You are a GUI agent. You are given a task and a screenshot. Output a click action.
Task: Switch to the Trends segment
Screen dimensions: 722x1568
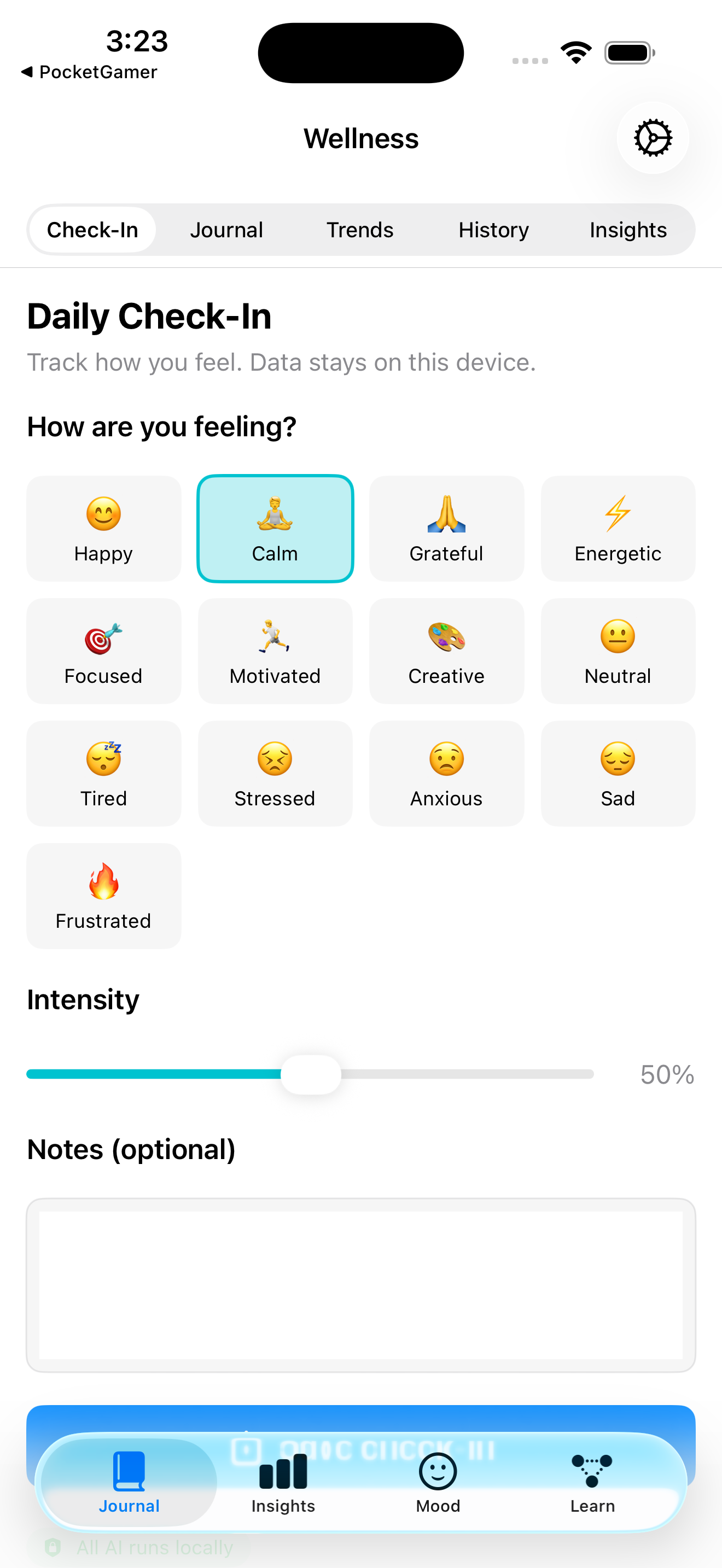360,230
